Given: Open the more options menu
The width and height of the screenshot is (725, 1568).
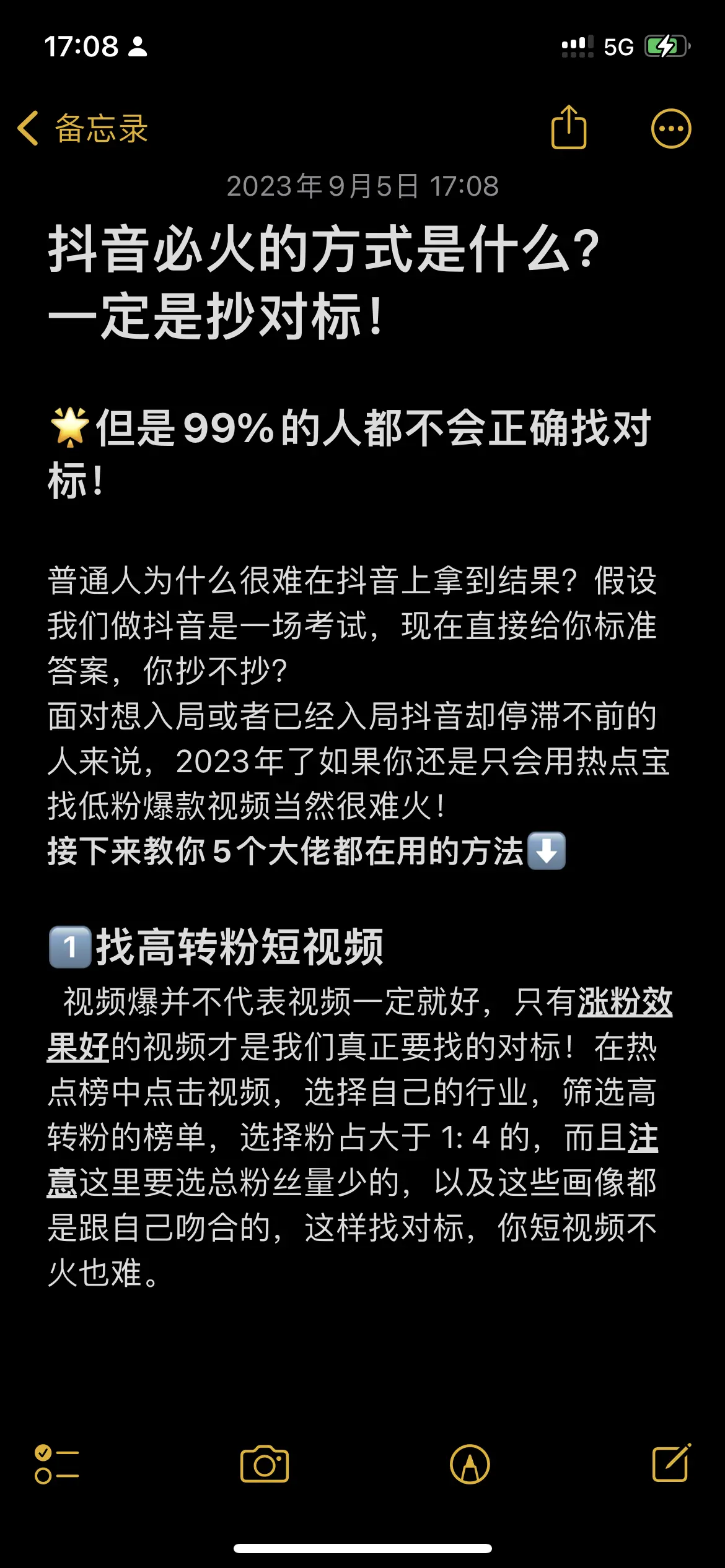Looking at the screenshot, I should [670, 129].
